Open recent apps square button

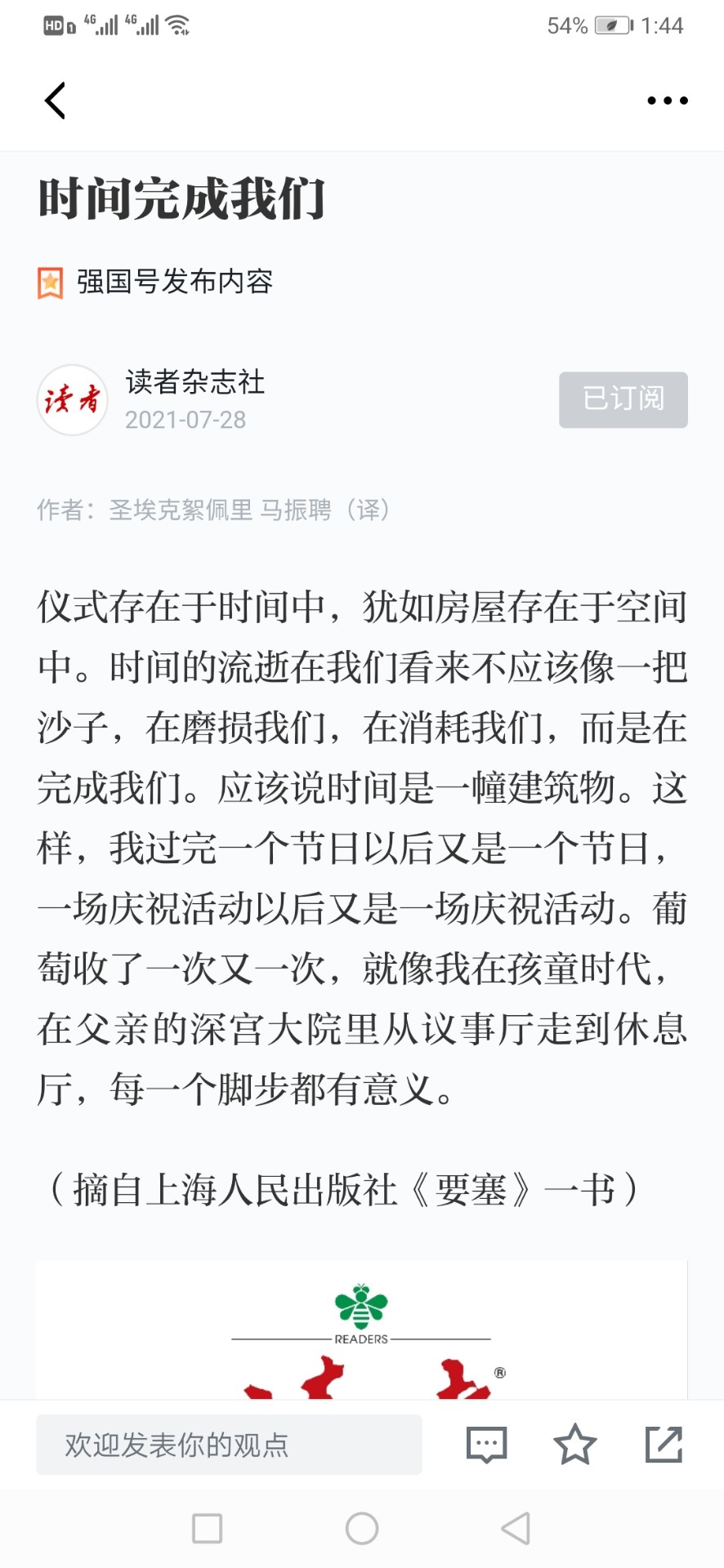(x=207, y=1528)
